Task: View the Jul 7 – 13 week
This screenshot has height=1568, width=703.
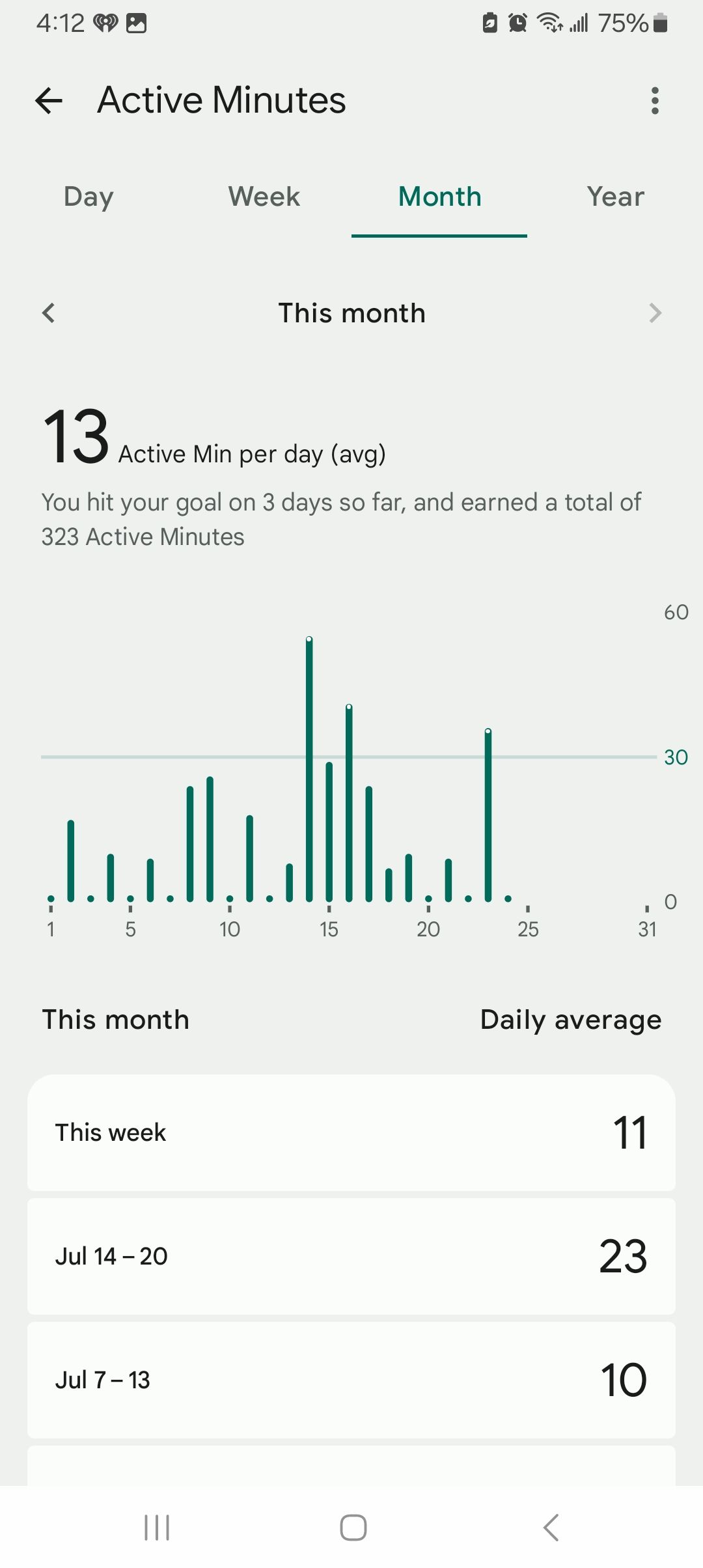Action: click(x=351, y=1380)
